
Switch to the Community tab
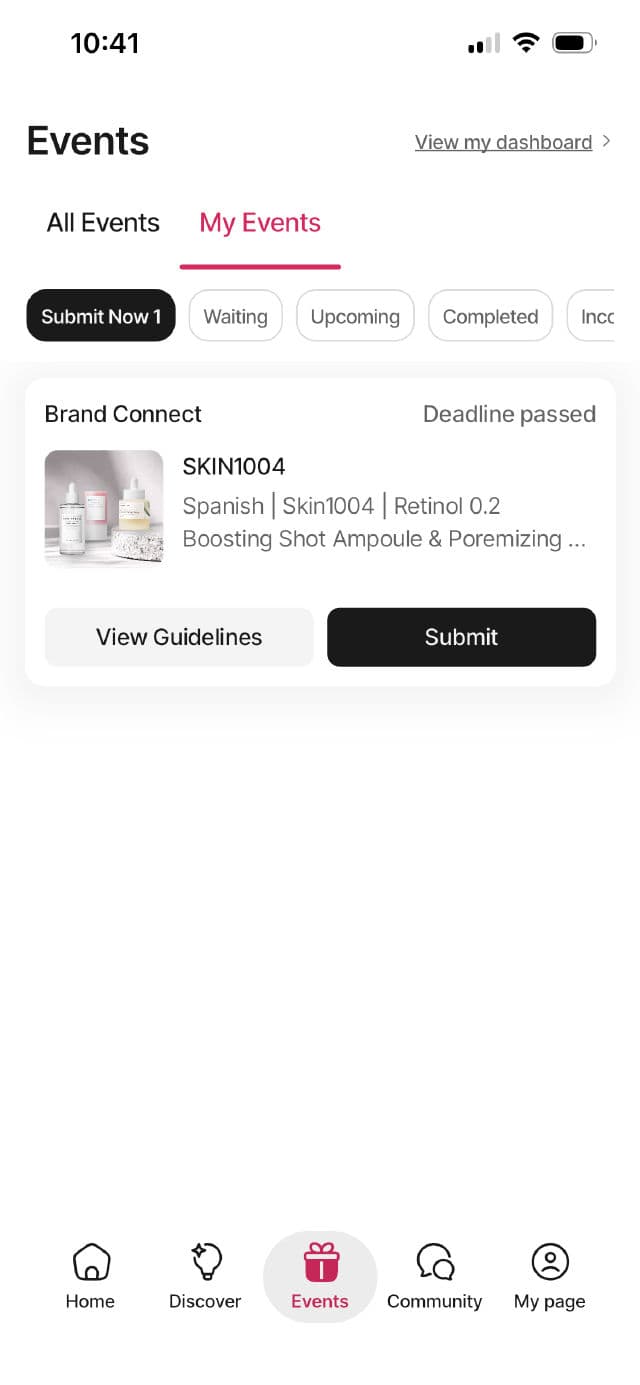click(x=435, y=1276)
